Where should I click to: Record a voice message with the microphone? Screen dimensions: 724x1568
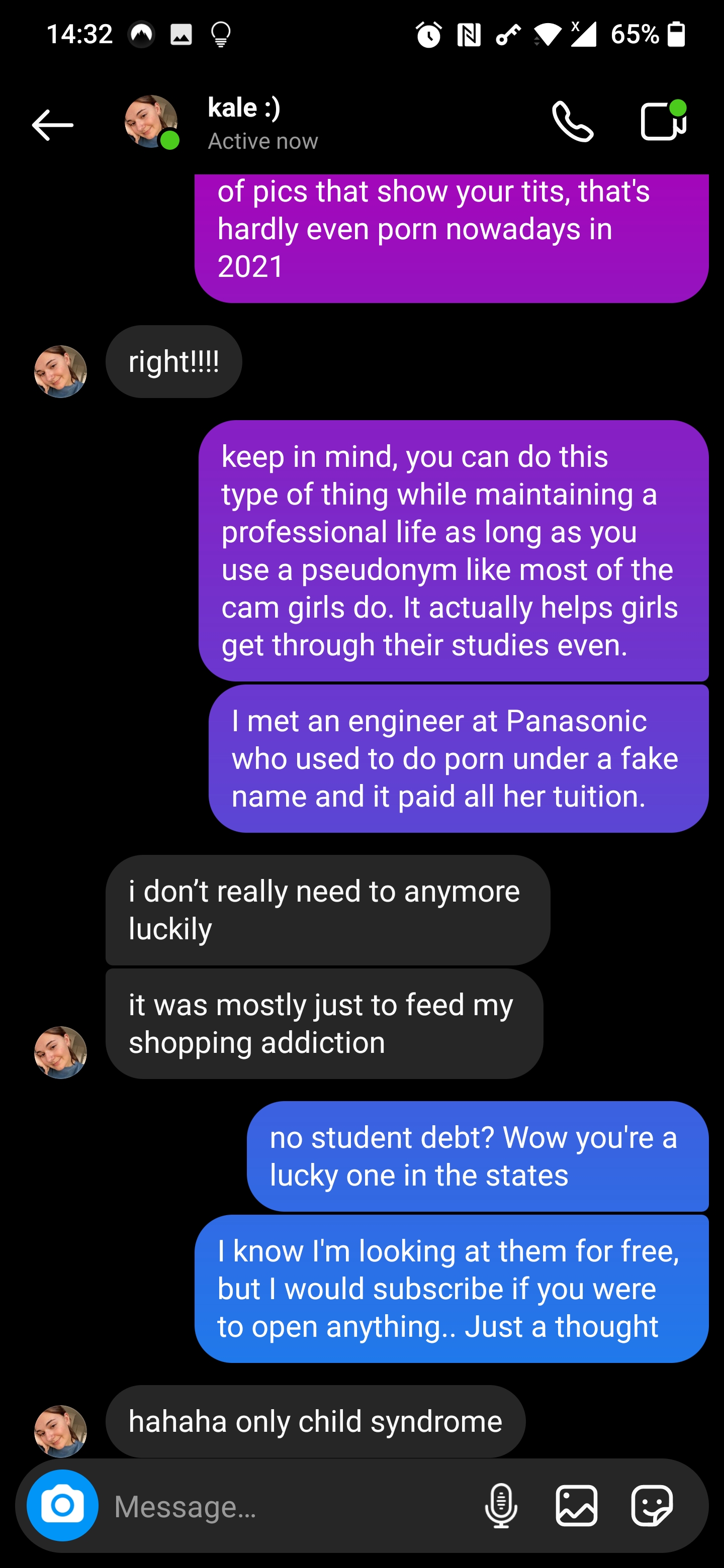(501, 1504)
